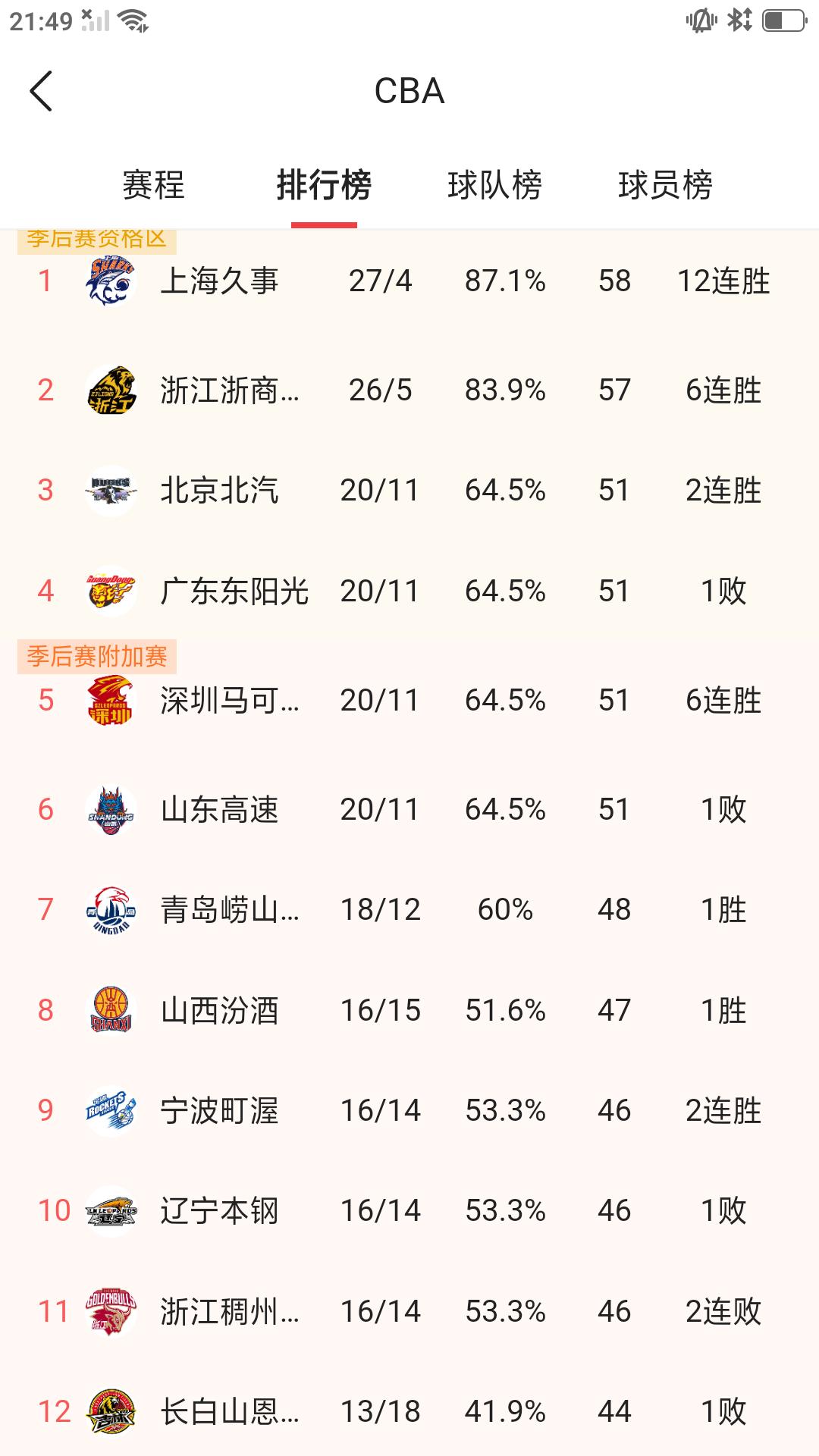
Task: Tap the Liaoning Leopards team logo
Action: (108, 1212)
